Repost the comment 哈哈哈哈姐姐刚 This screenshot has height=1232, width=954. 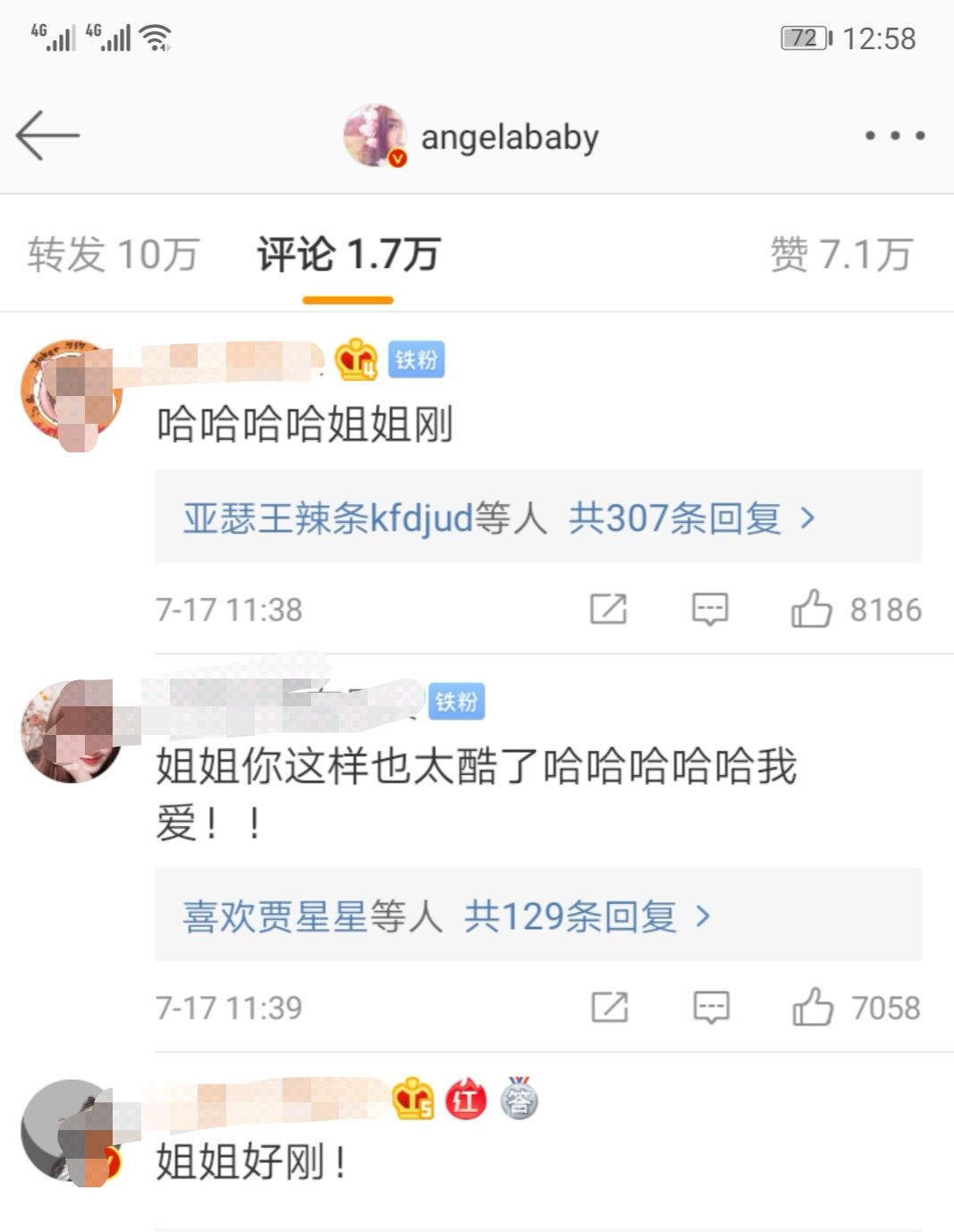coord(609,609)
